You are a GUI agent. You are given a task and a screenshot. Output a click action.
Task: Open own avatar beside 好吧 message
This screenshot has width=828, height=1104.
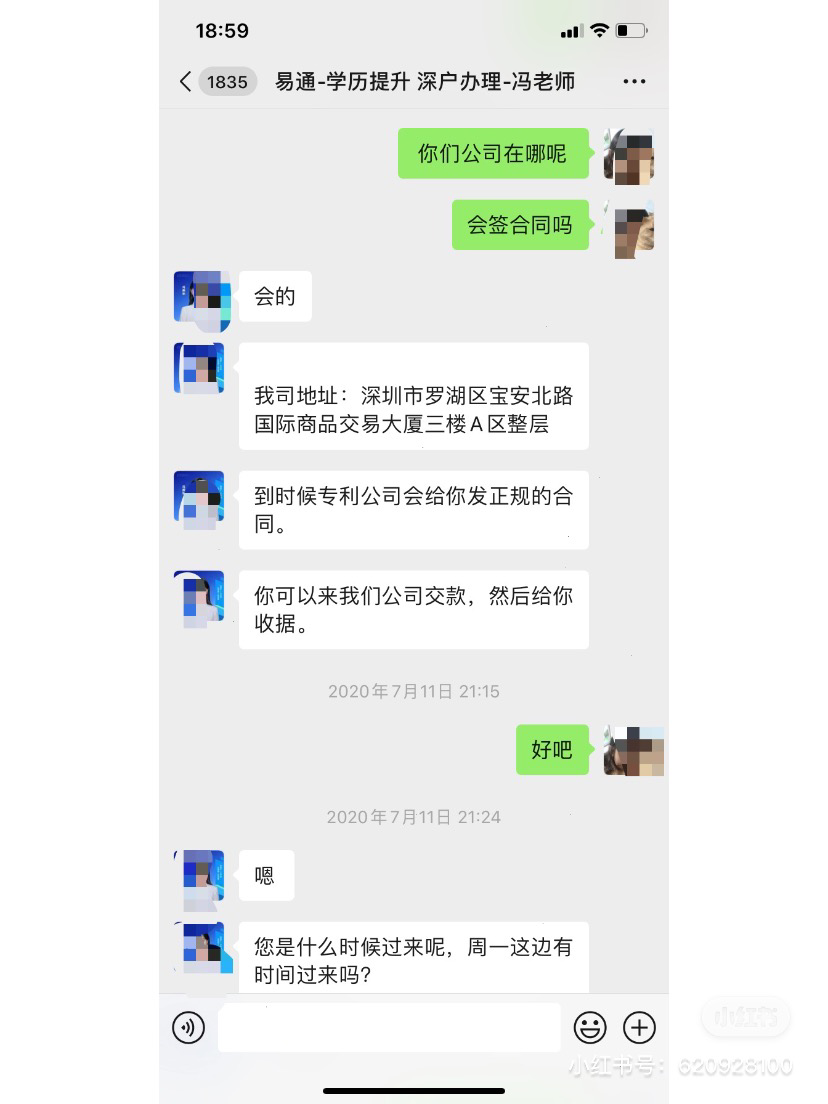633,750
